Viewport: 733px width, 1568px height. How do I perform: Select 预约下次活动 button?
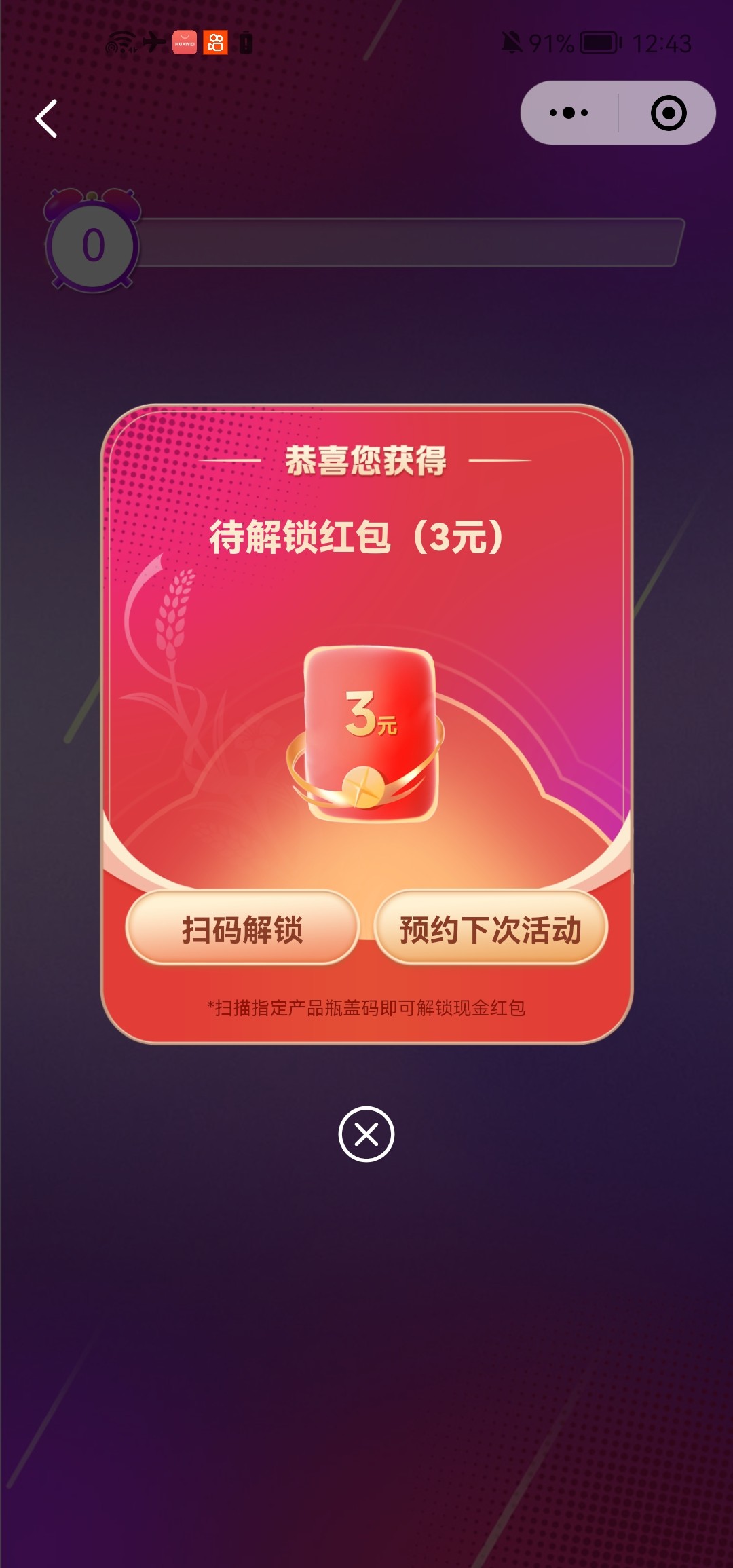pos(491,929)
